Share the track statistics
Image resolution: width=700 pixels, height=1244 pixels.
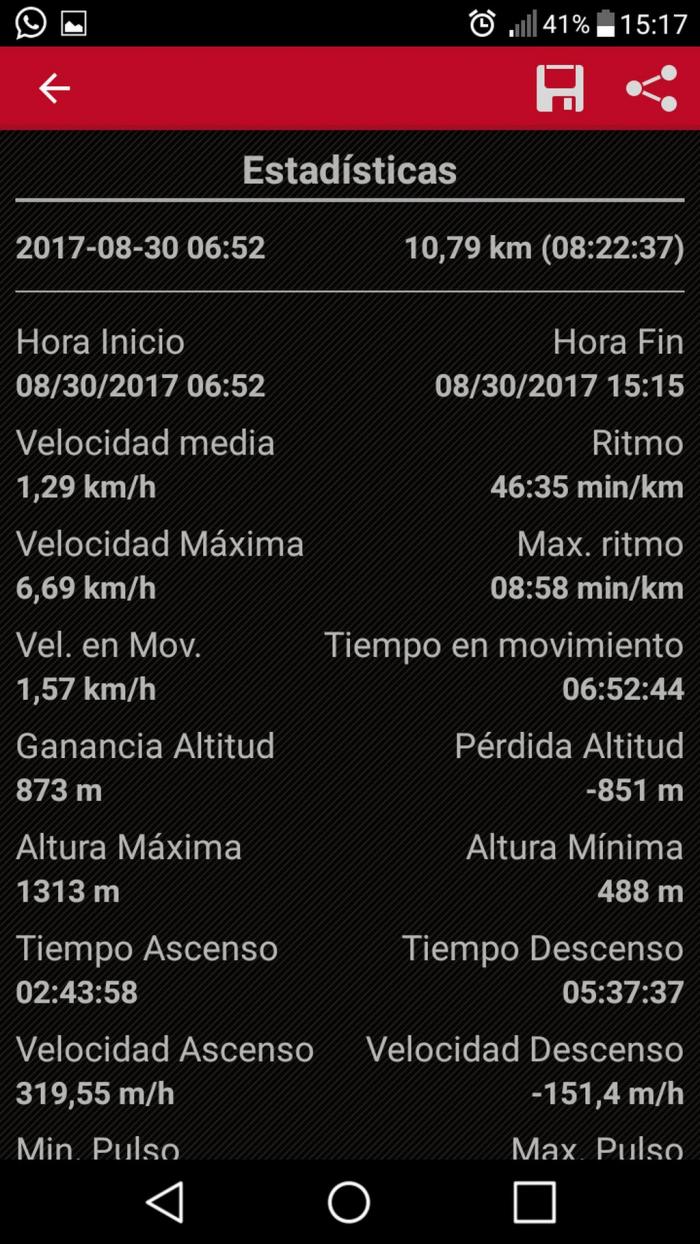(652, 89)
